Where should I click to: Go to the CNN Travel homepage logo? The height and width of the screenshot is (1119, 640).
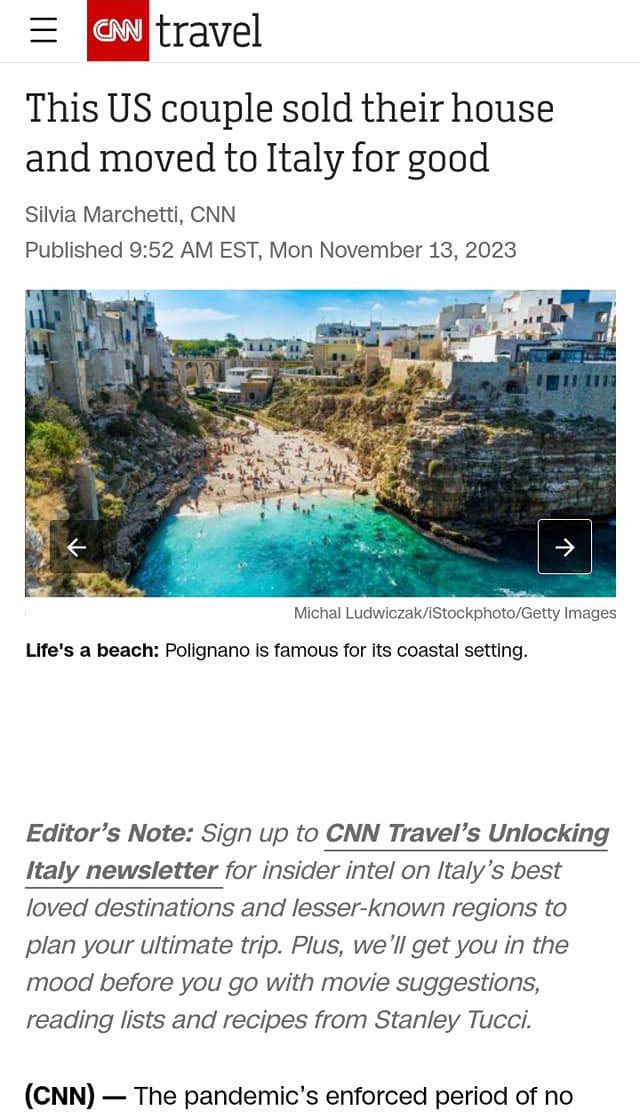[175, 31]
